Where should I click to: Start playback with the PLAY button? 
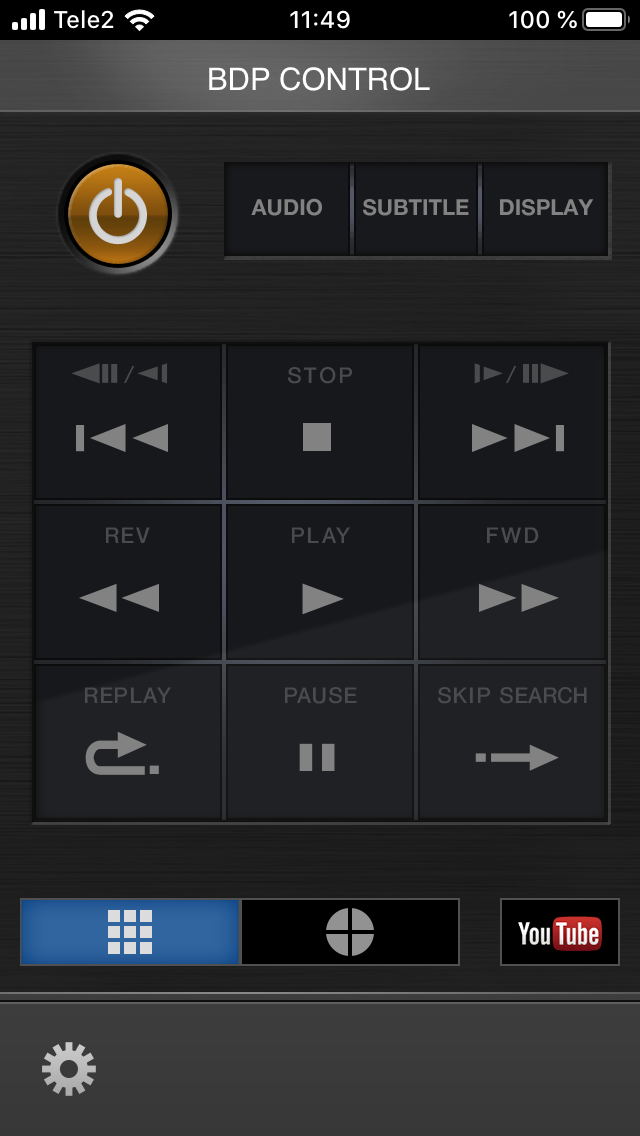[319, 582]
